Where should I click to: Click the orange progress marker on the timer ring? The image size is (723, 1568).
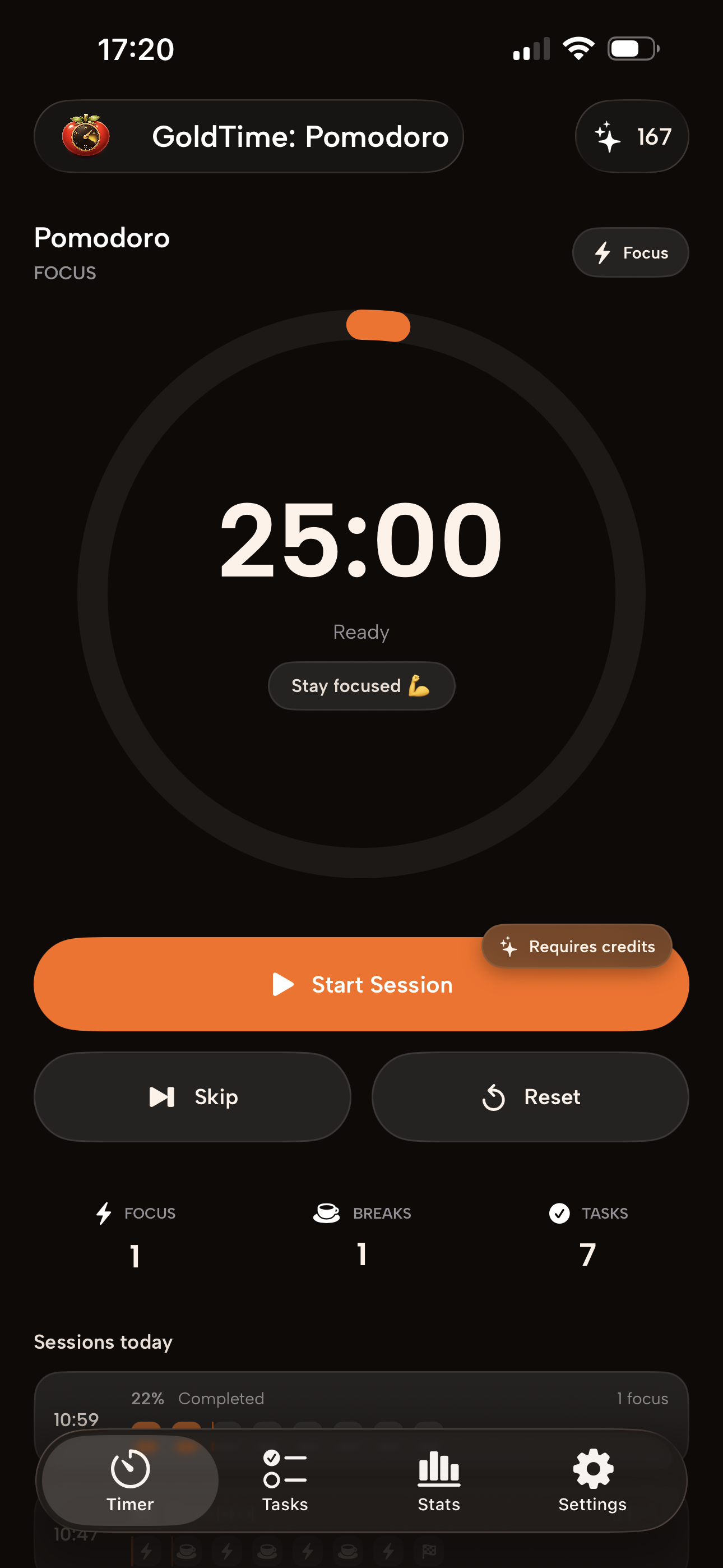(378, 325)
